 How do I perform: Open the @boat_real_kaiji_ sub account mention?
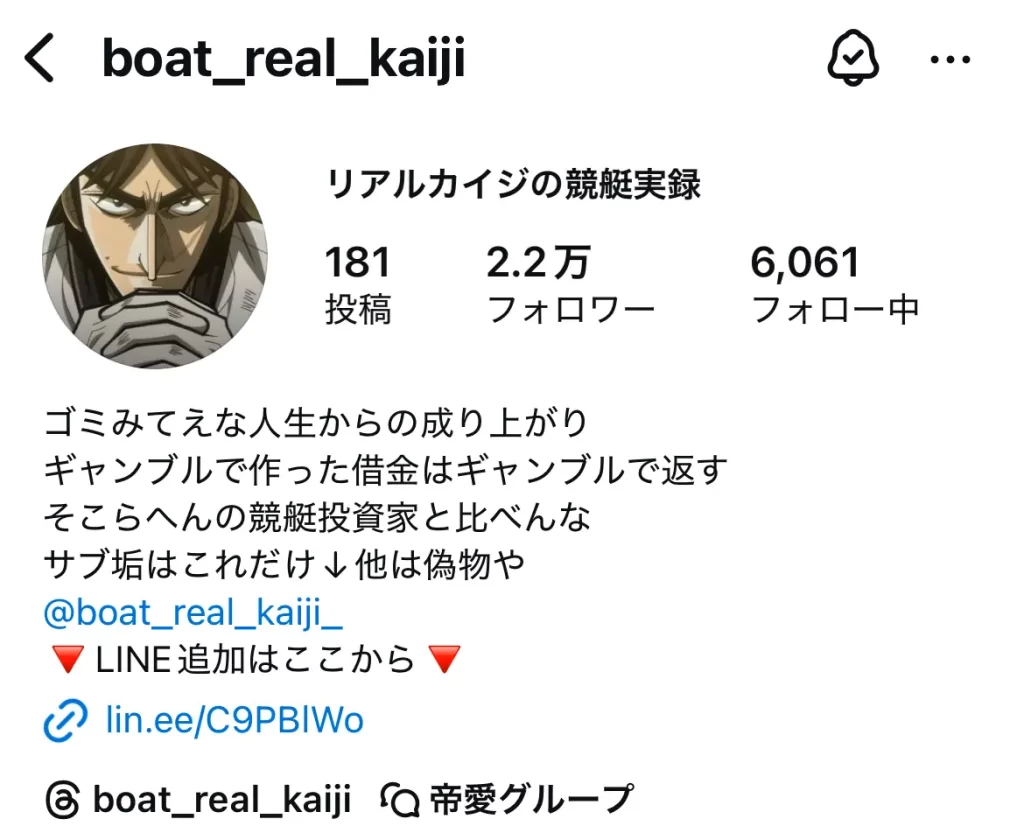(x=194, y=613)
